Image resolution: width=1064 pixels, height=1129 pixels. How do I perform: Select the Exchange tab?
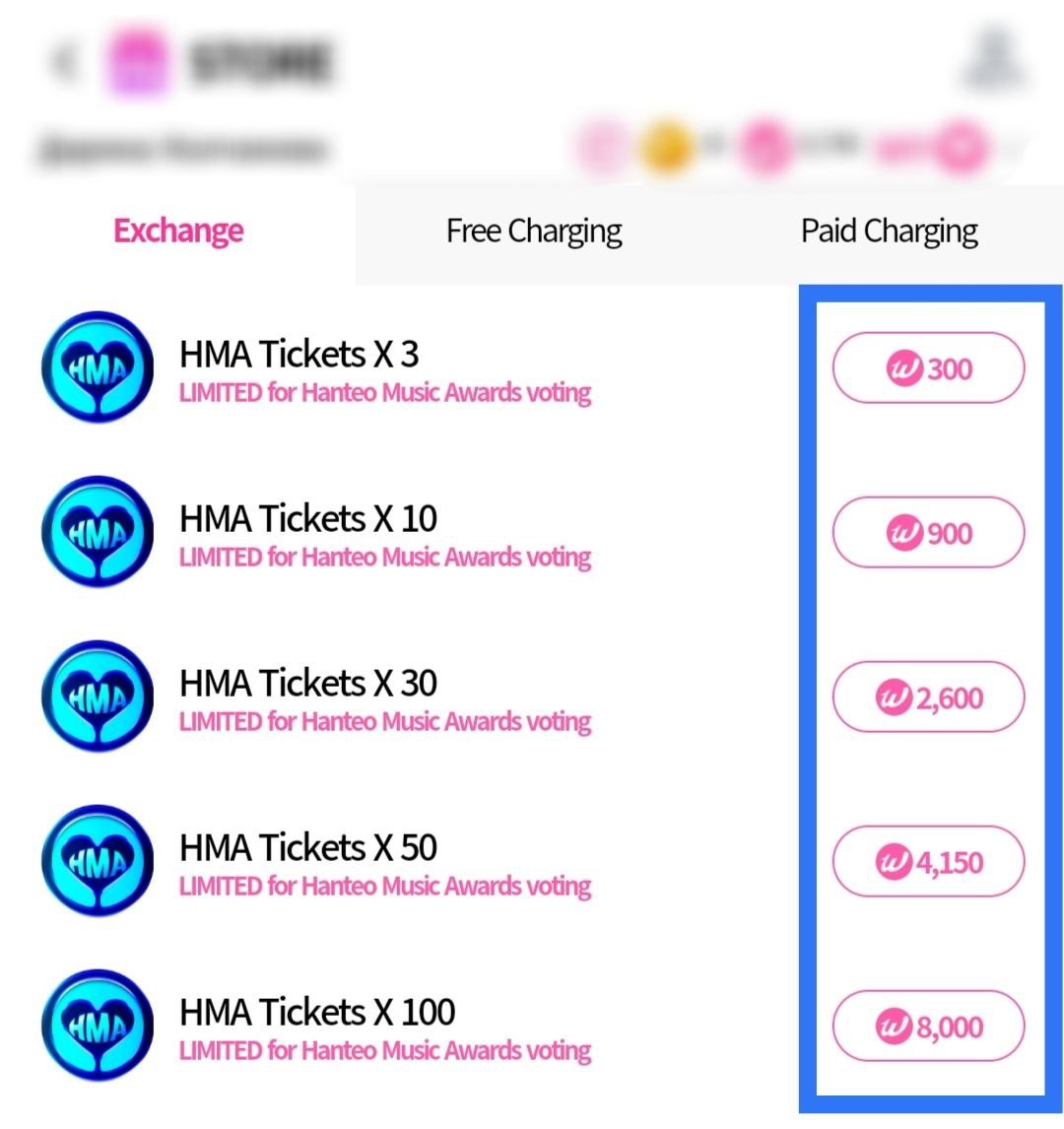pos(178,232)
